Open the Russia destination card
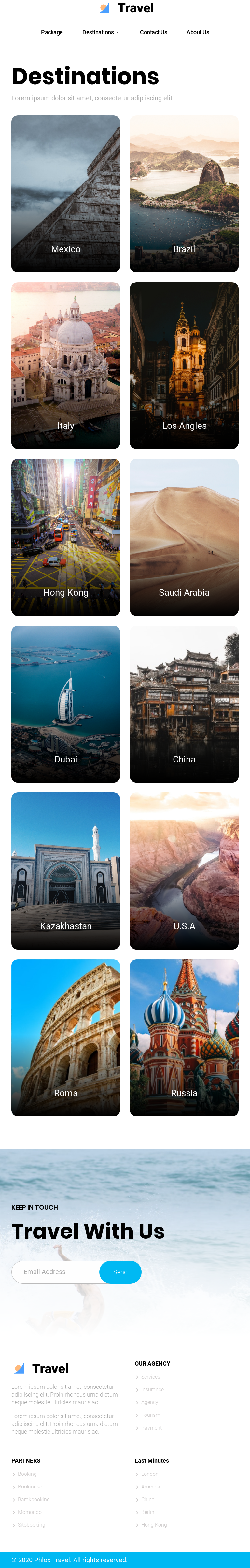 click(184, 1037)
